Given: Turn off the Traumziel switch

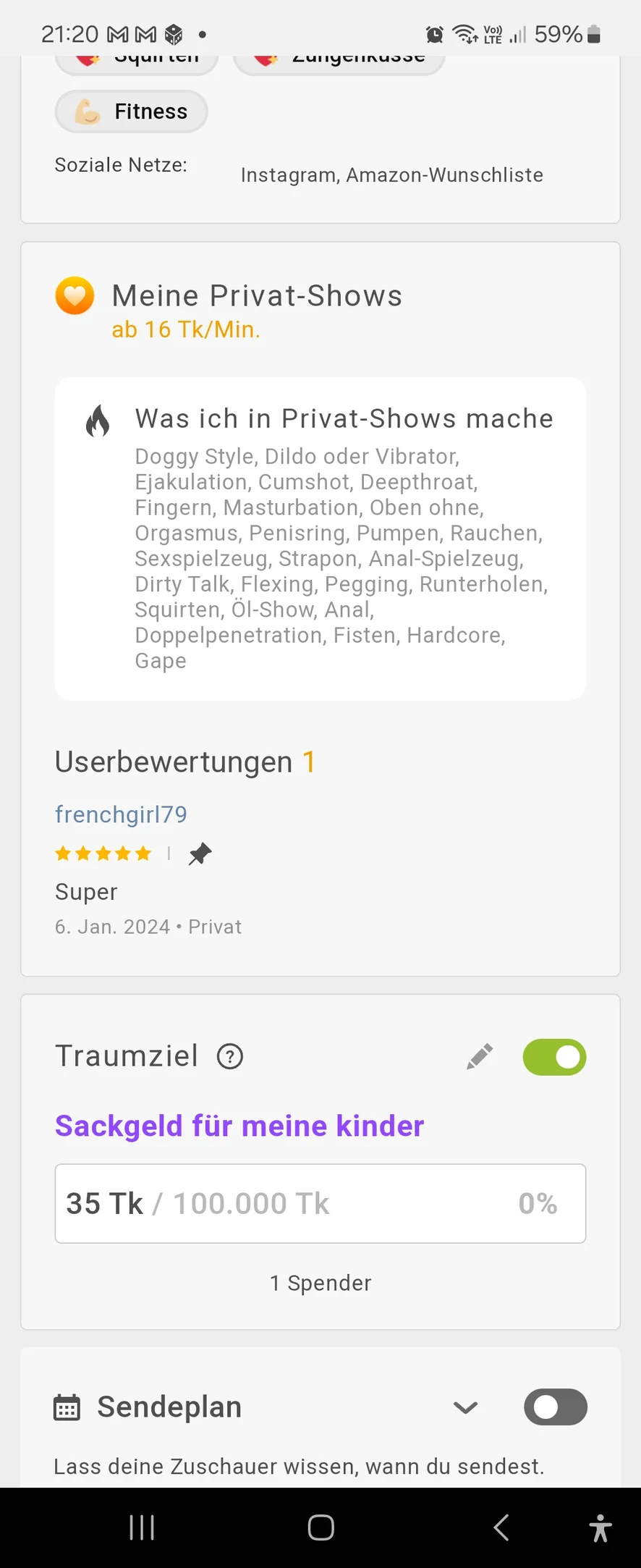Looking at the screenshot, I should click(554, 1057).
